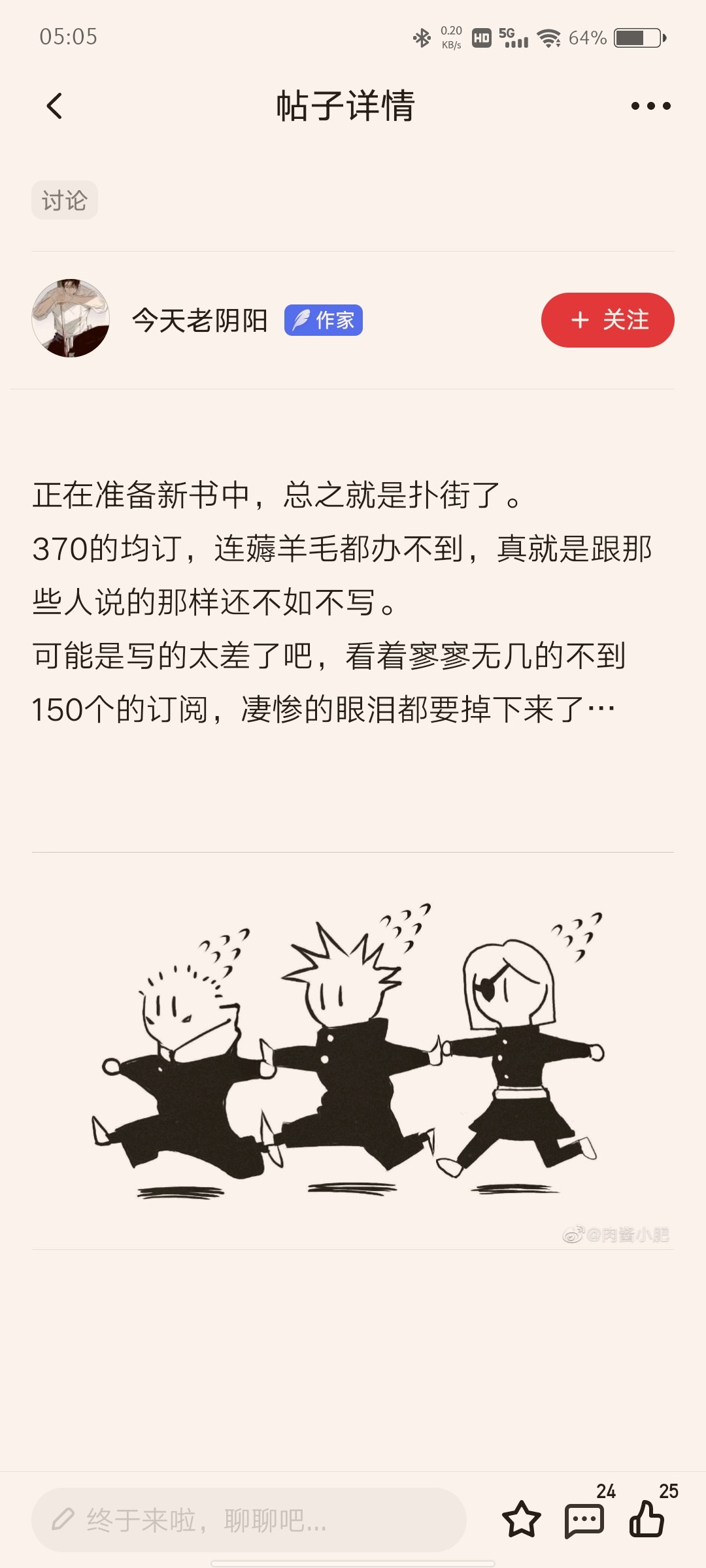Follow the author with the 关注 button

607,320
